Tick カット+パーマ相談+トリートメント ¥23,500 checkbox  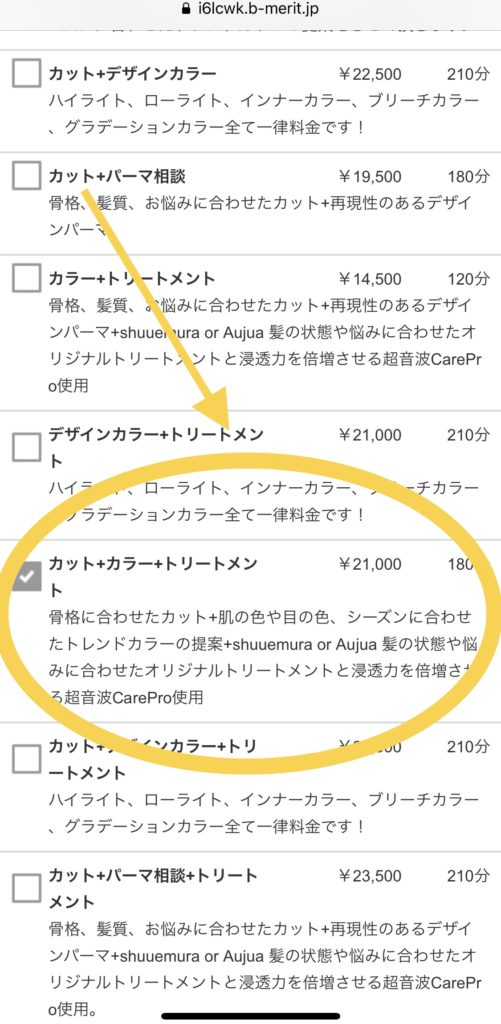[x=26, y=888]
